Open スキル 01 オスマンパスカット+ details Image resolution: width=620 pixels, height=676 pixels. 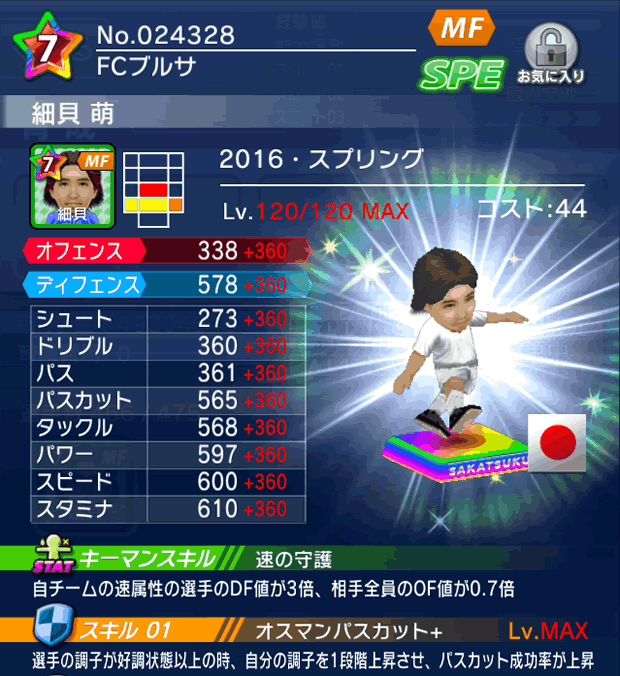(x=310, y=629)
